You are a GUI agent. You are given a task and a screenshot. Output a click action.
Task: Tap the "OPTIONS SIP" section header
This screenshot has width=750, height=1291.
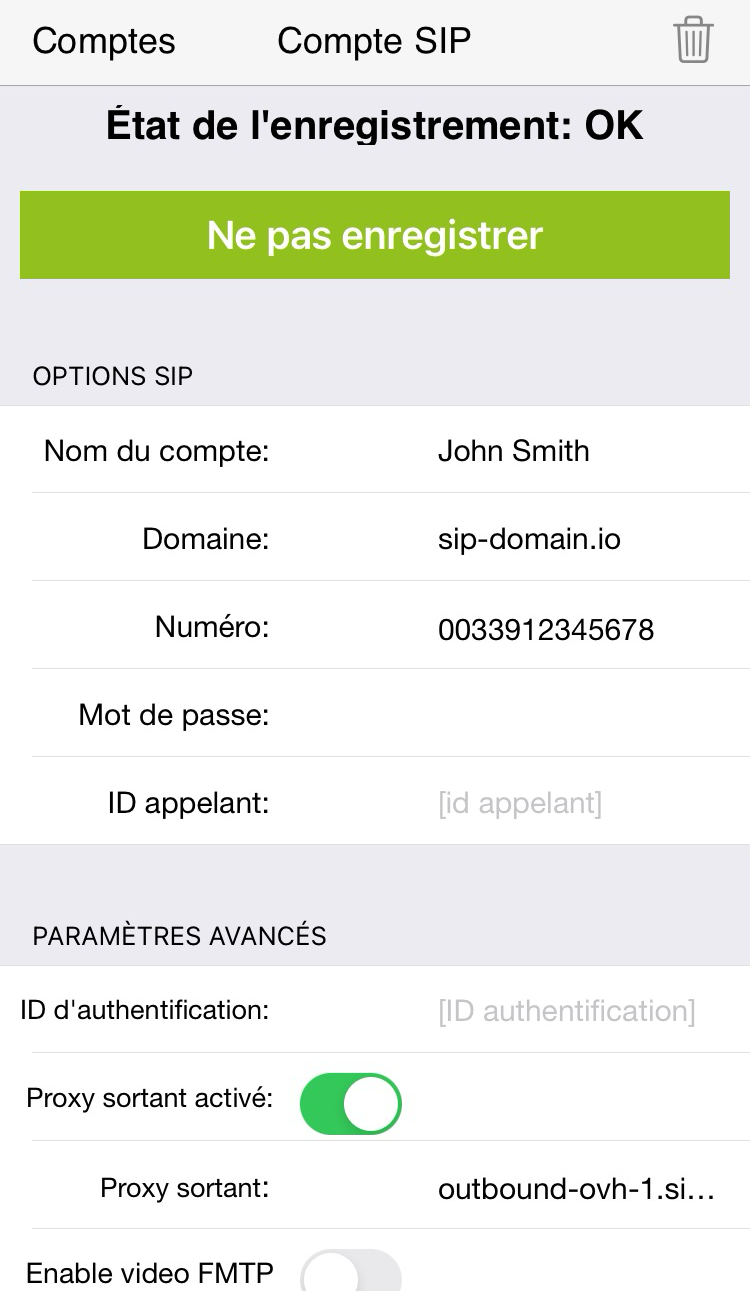coord(112,376)
